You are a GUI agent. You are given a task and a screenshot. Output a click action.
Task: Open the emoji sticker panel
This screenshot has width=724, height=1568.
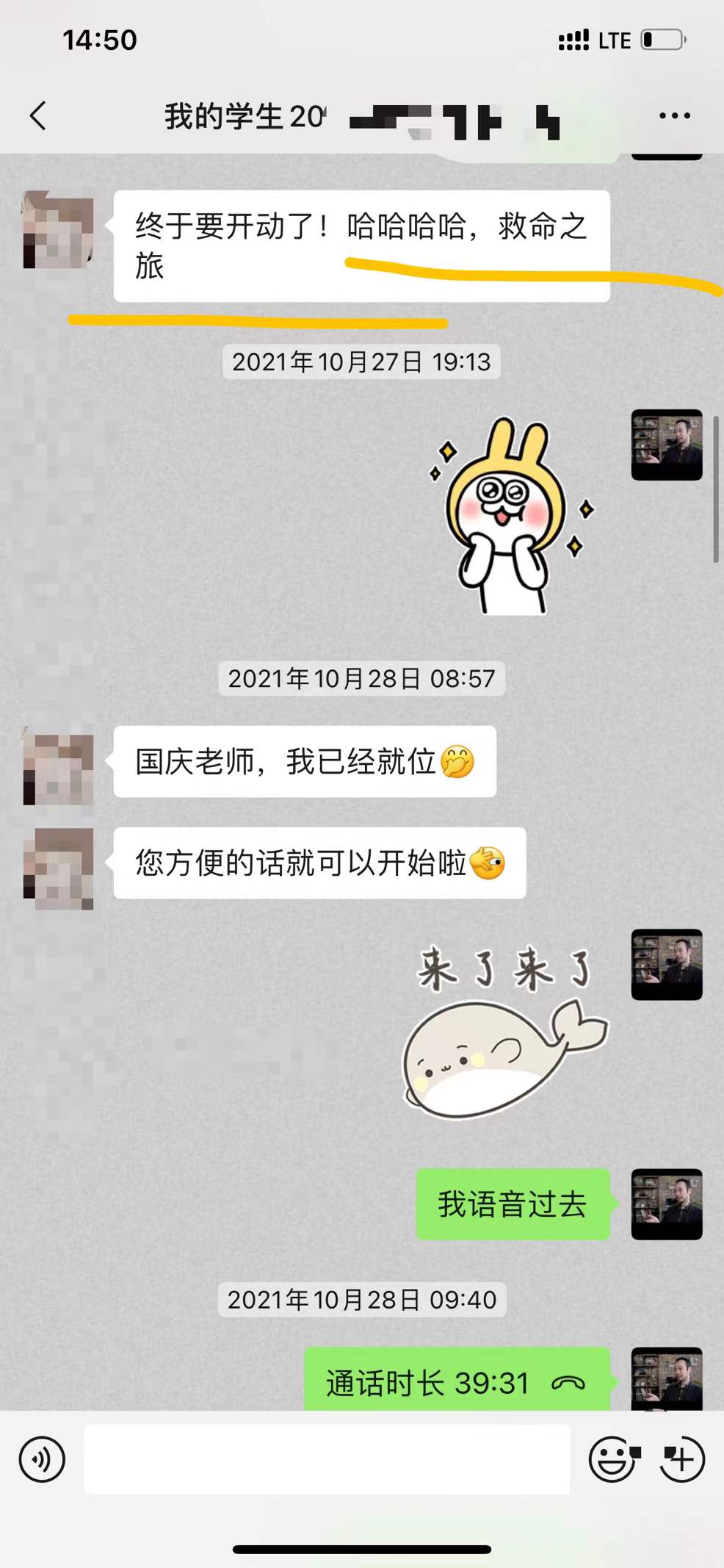613,1459
